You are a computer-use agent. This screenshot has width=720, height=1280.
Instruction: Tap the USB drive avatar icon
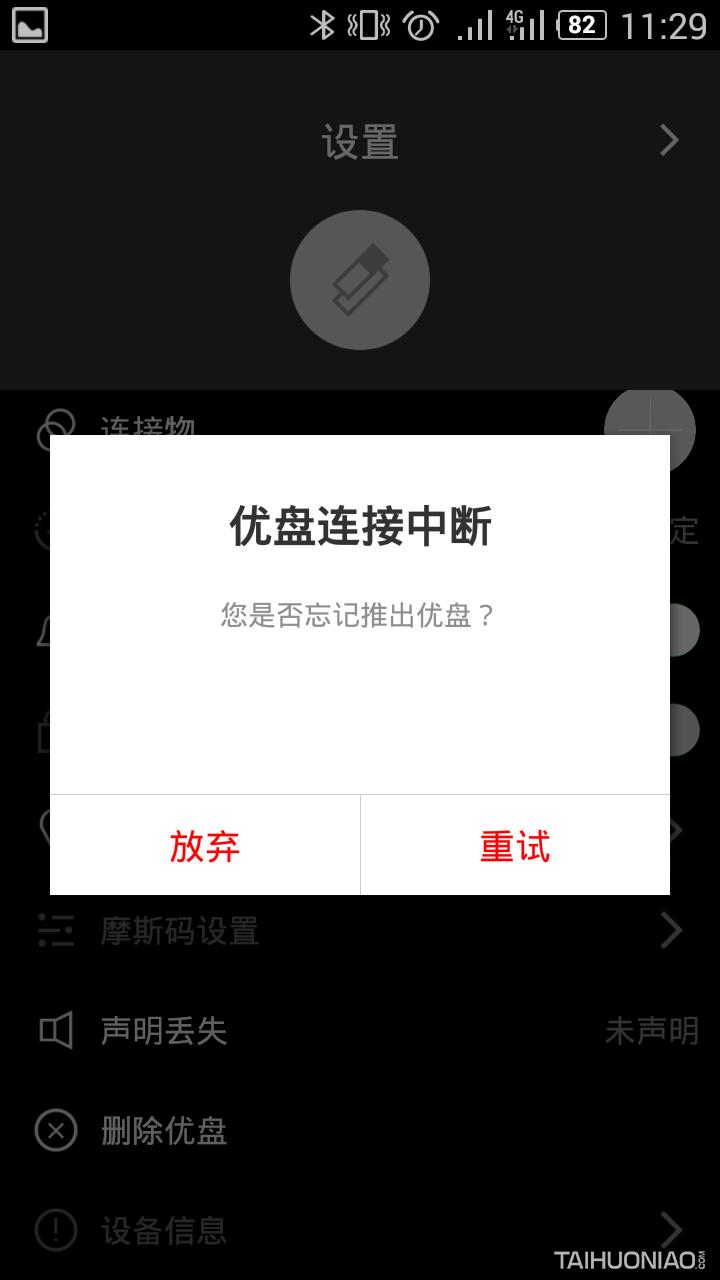360,280
